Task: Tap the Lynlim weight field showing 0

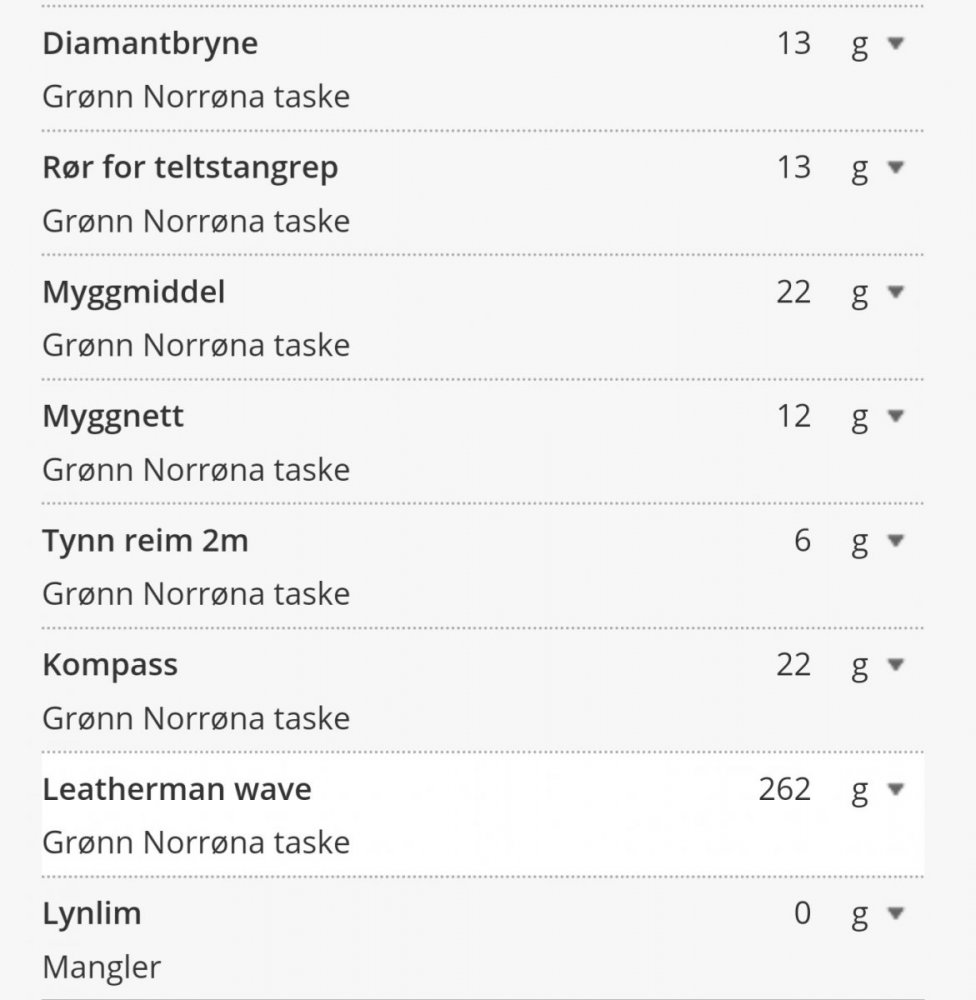Action: (x=802, y=913)
